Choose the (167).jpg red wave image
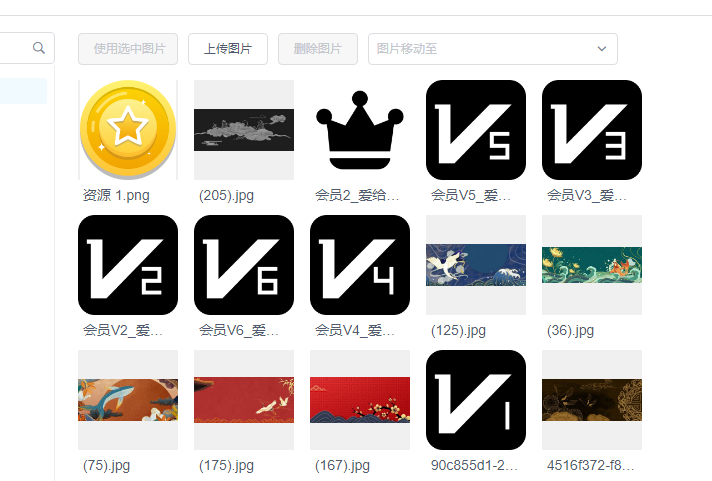Viewport: 712px width, 481px height. (360, 400)
